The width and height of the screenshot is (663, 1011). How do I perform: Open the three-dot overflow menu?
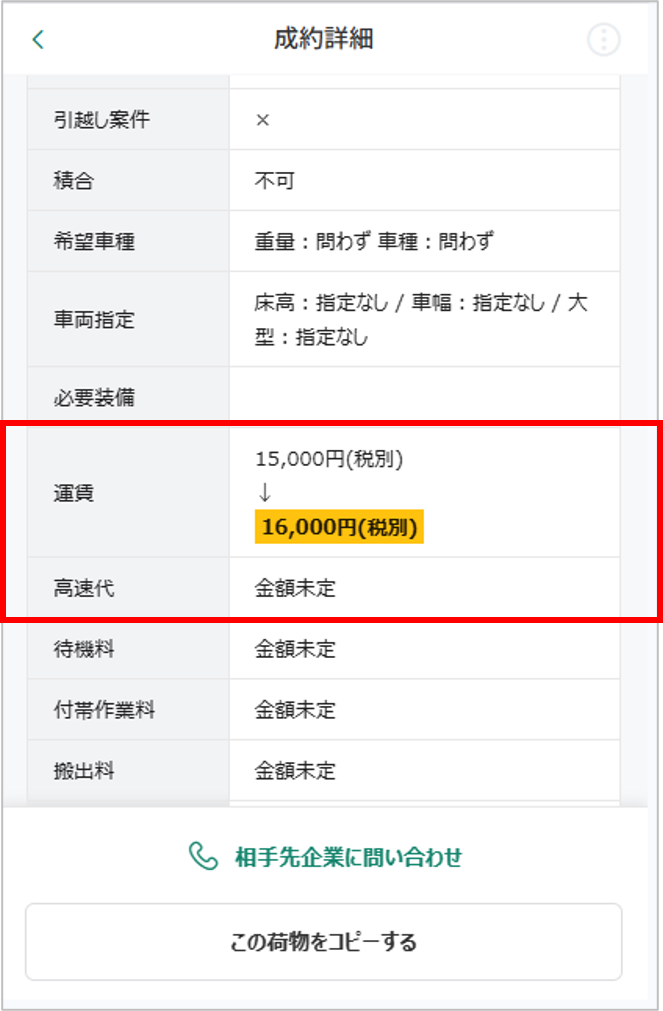click(x=604, y=39)
